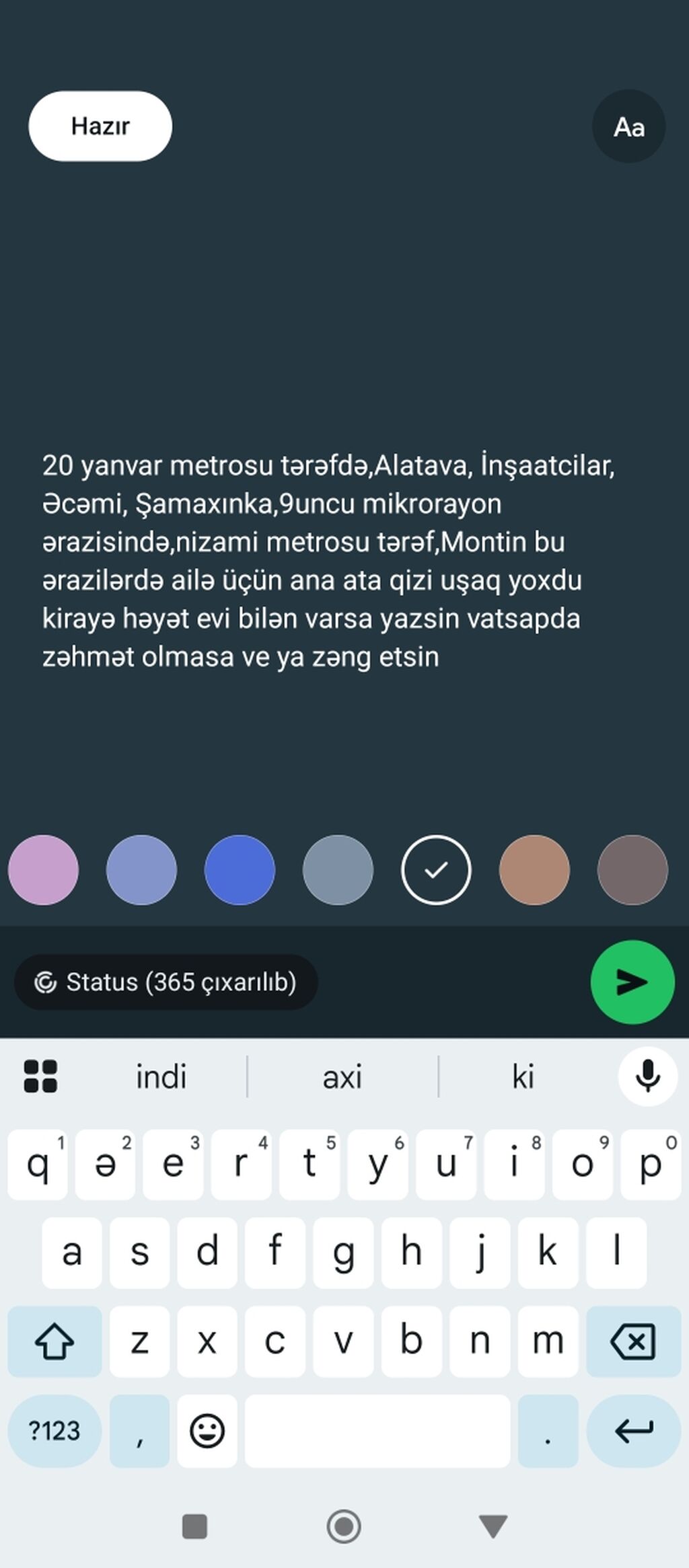Select the pink background color
The image size is (689, 1568).
pyautogui.click(x=43, y=870)
